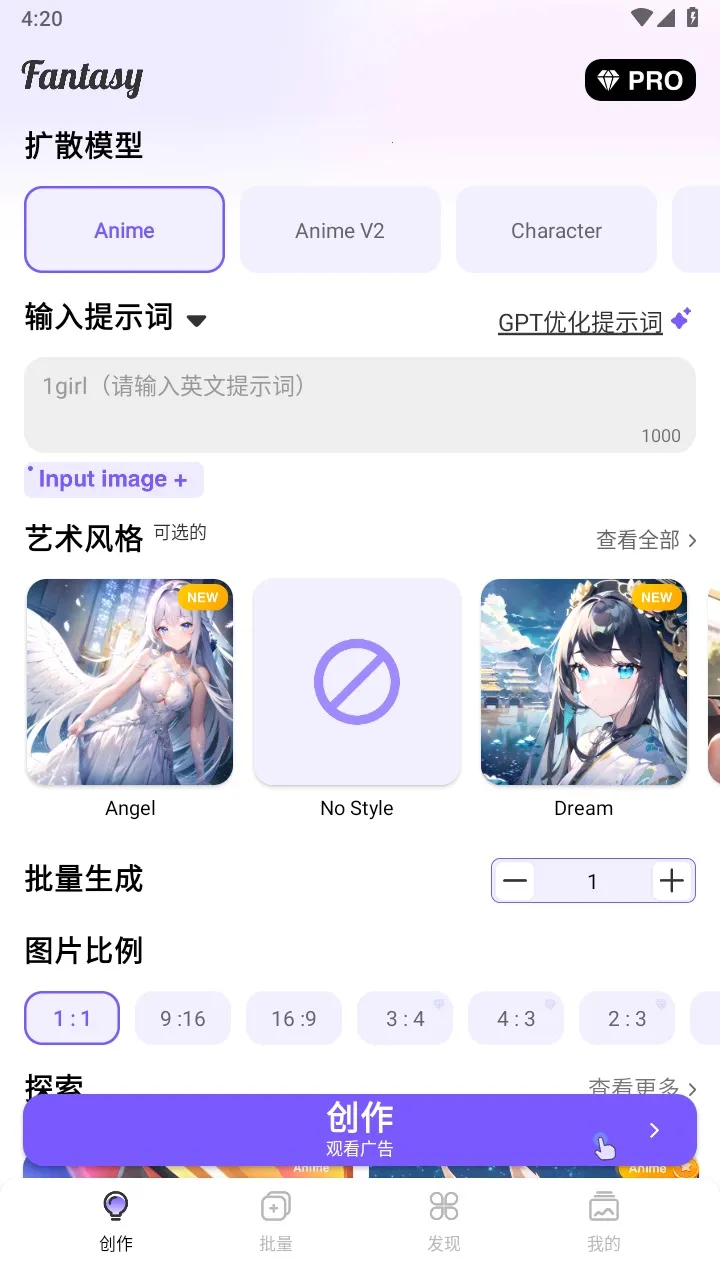Increase batch generation count
Image resolution: width=720 pixels, height=1280 pixels.
click(x=672, y=881)
